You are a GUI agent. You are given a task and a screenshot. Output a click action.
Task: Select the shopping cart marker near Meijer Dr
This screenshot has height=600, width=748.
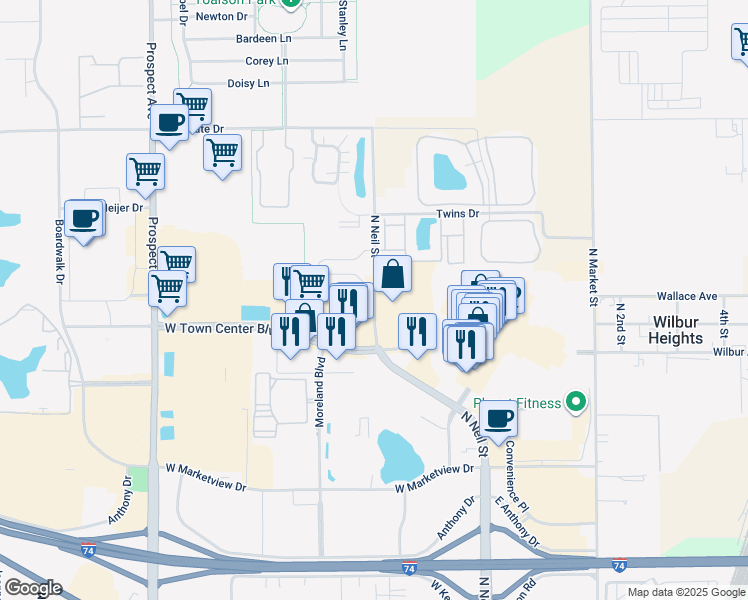pos(145,172)
